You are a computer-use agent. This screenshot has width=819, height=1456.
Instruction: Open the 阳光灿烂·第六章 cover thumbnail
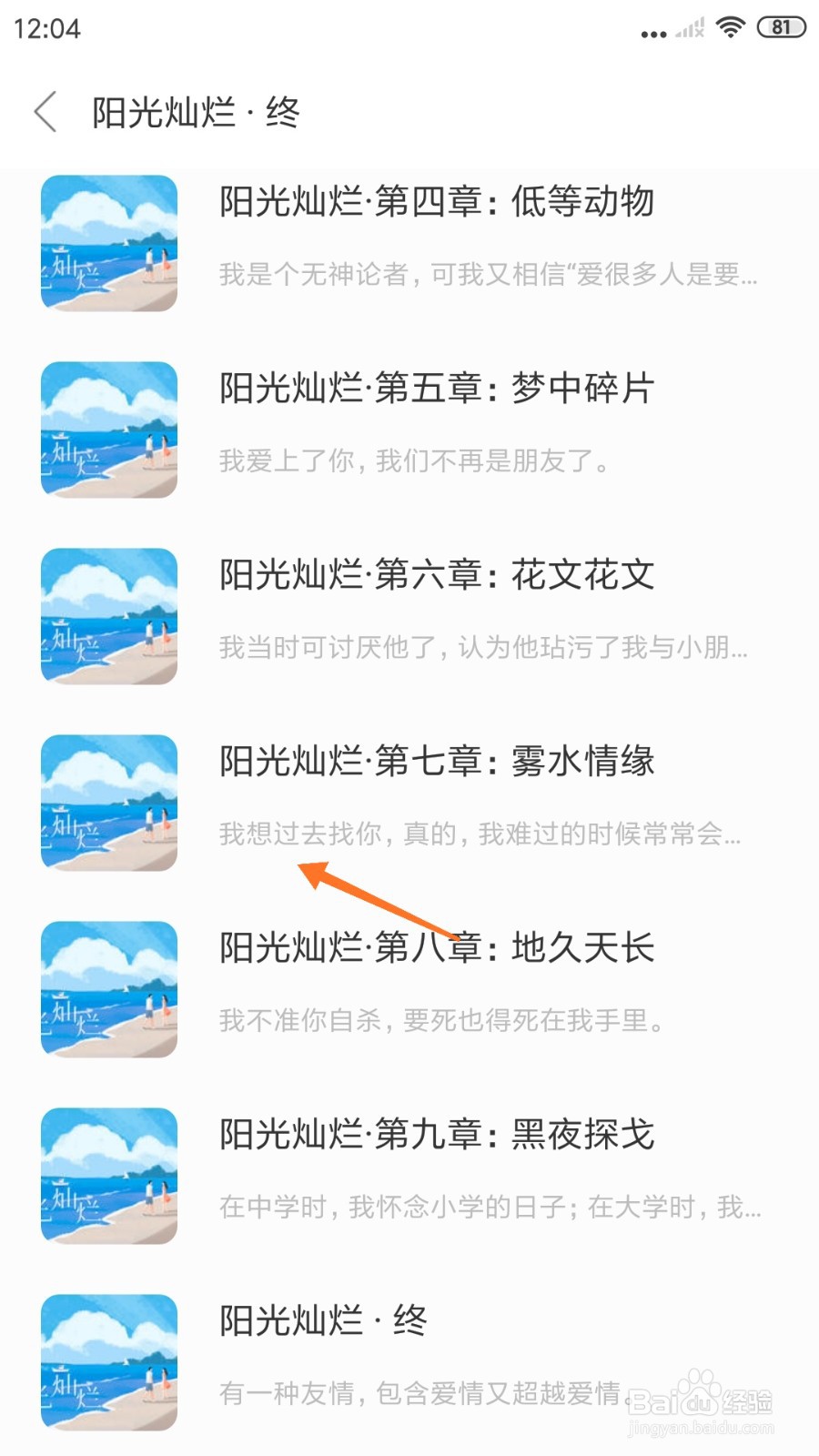tap(108, 615)
